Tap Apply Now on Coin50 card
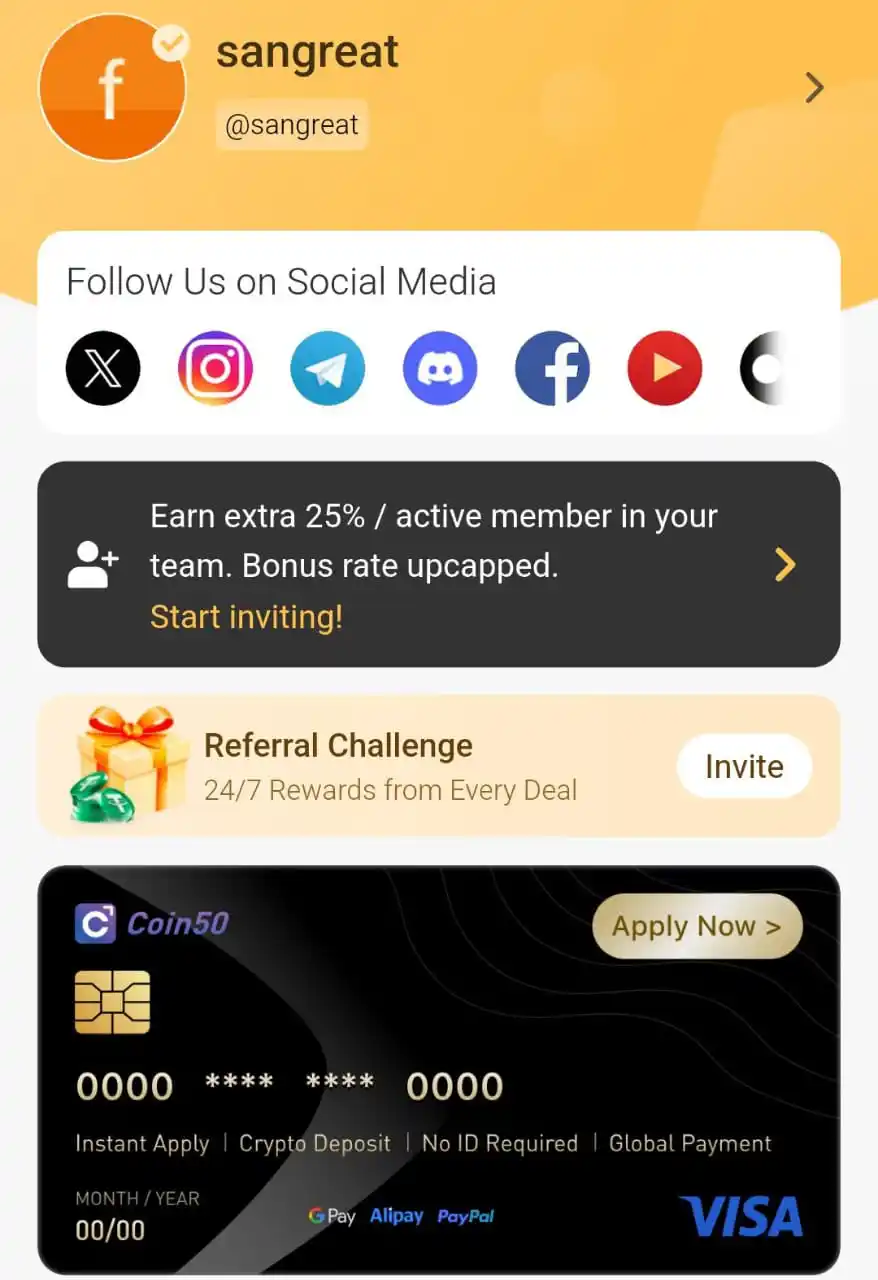The width and height of the screenshot is (878, 1280). coord(697,926)
